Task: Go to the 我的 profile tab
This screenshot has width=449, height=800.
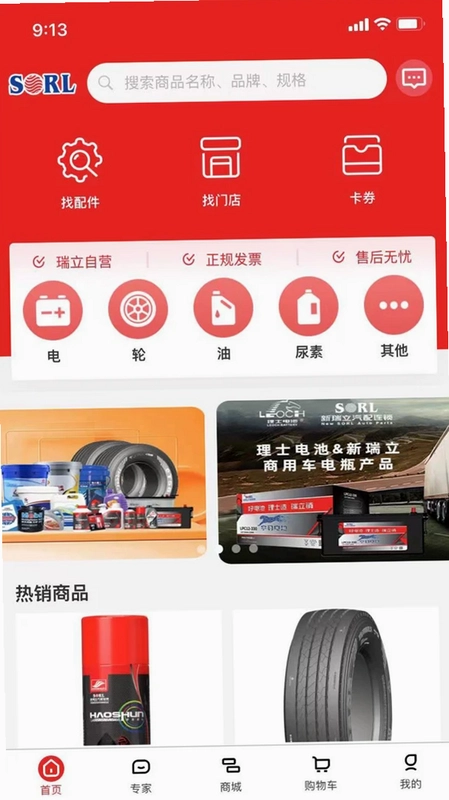Action: click(410, 771)
